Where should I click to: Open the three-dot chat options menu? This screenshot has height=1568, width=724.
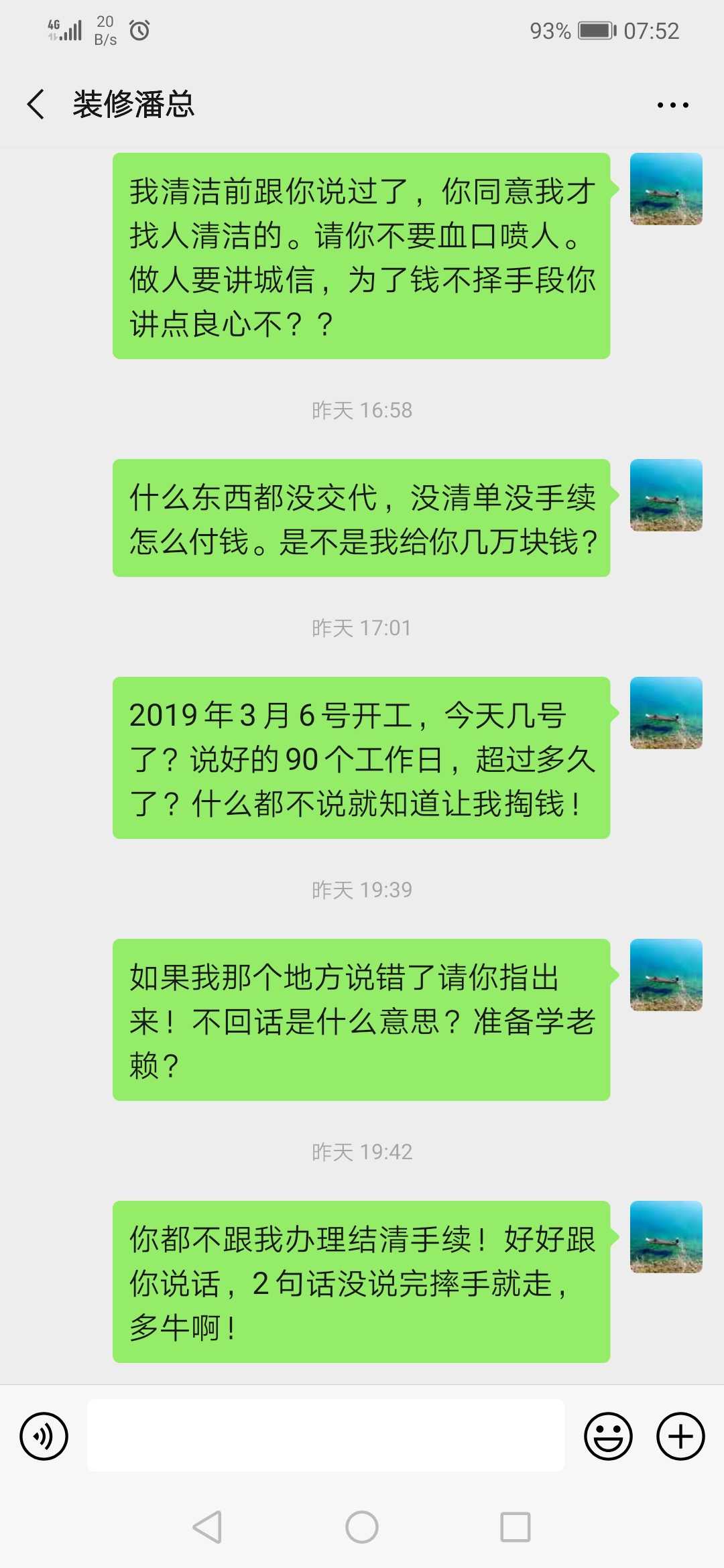point(672,105)
